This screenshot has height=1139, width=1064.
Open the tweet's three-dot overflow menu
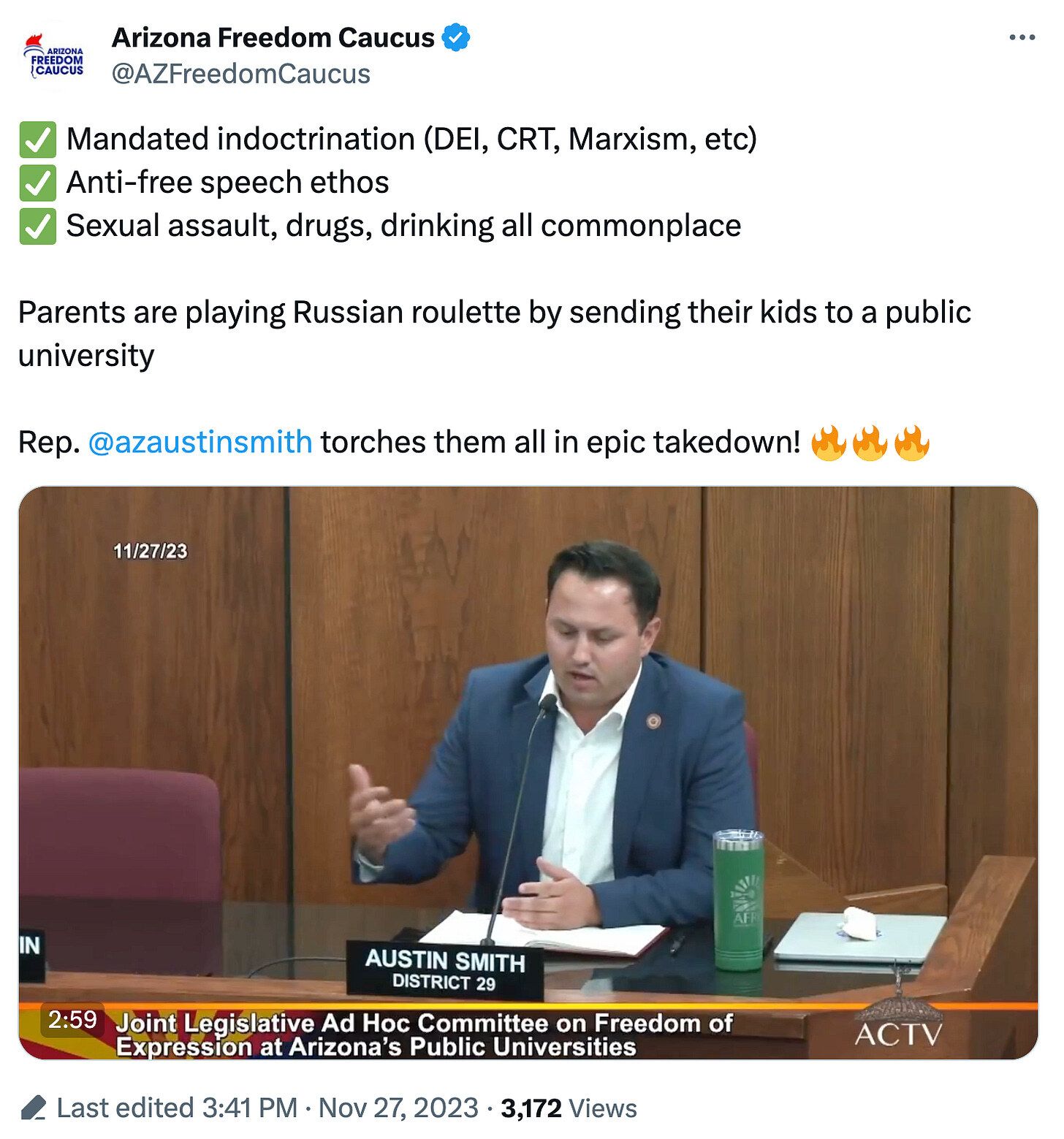1022,37
